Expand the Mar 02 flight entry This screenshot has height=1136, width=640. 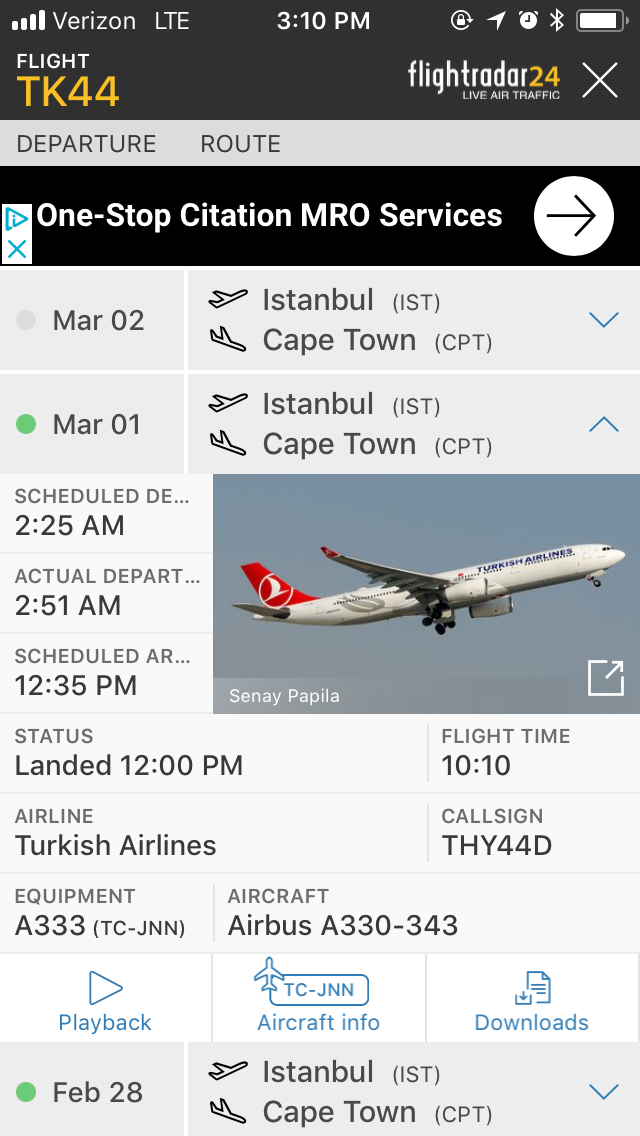tap(604, 321)
